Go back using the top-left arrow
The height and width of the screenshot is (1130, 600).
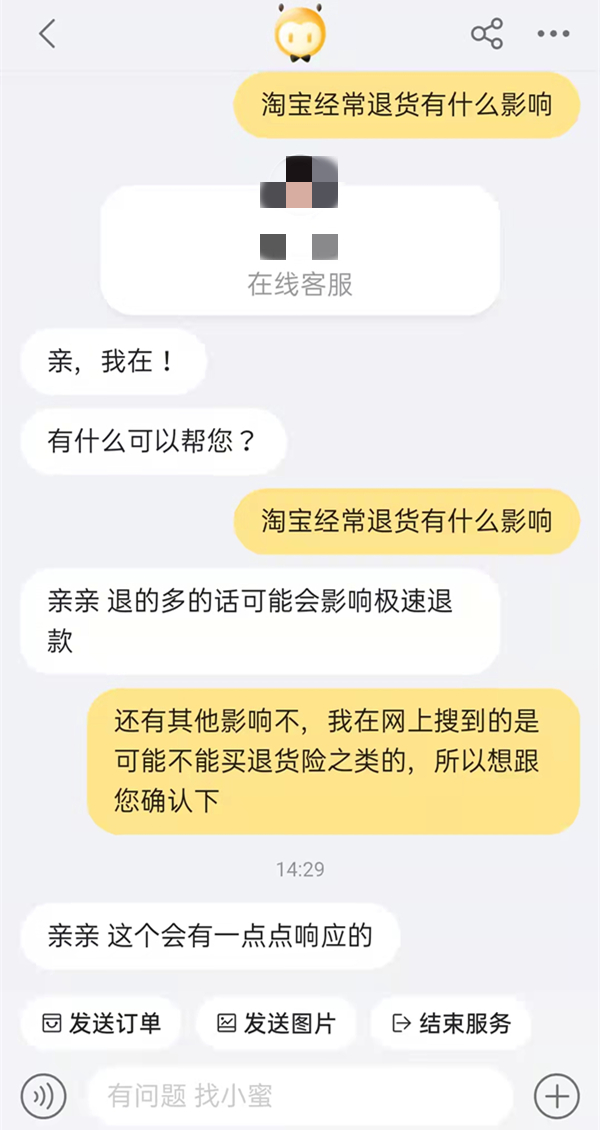[46, 35]
